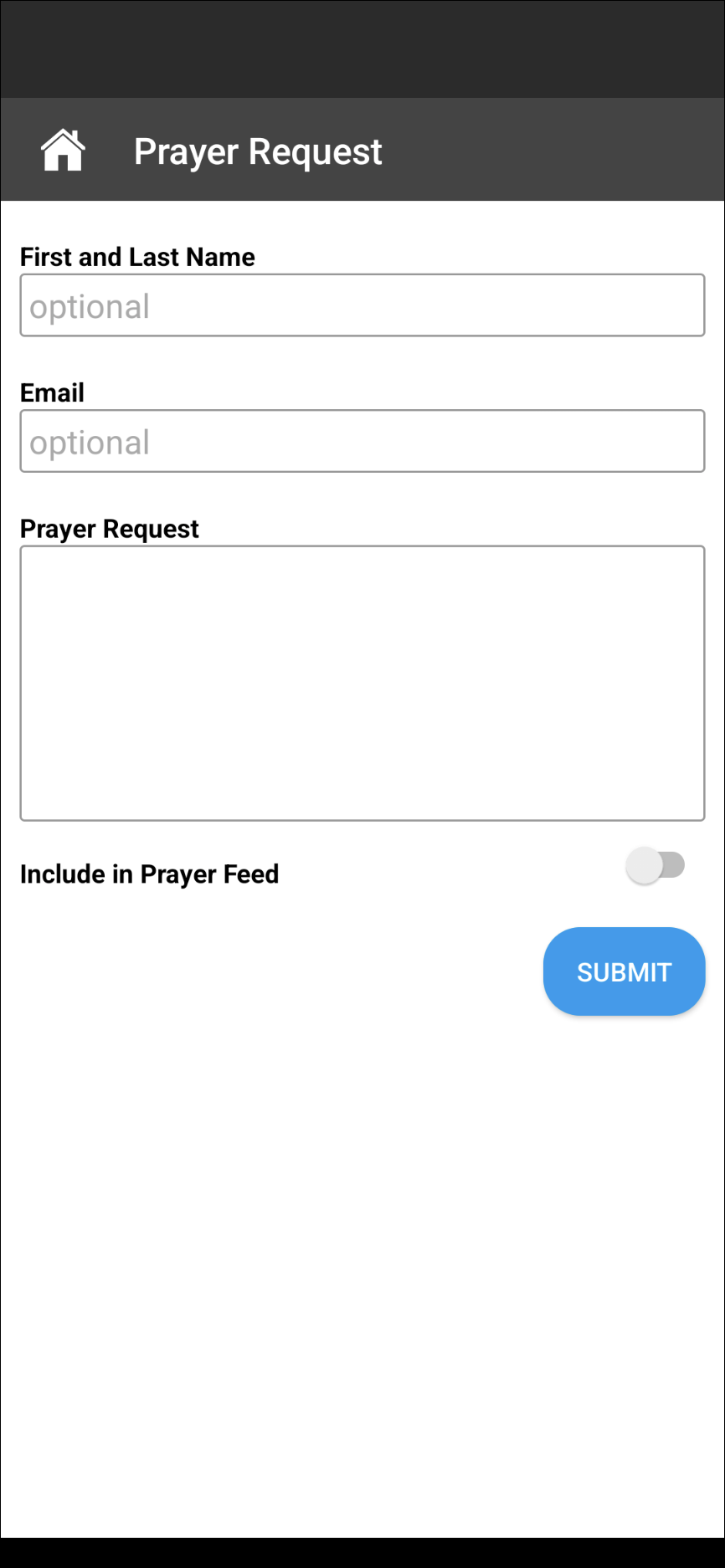Go to home via the house icon
Viewport: 725px width, 1568px height.
coord(63,151)
